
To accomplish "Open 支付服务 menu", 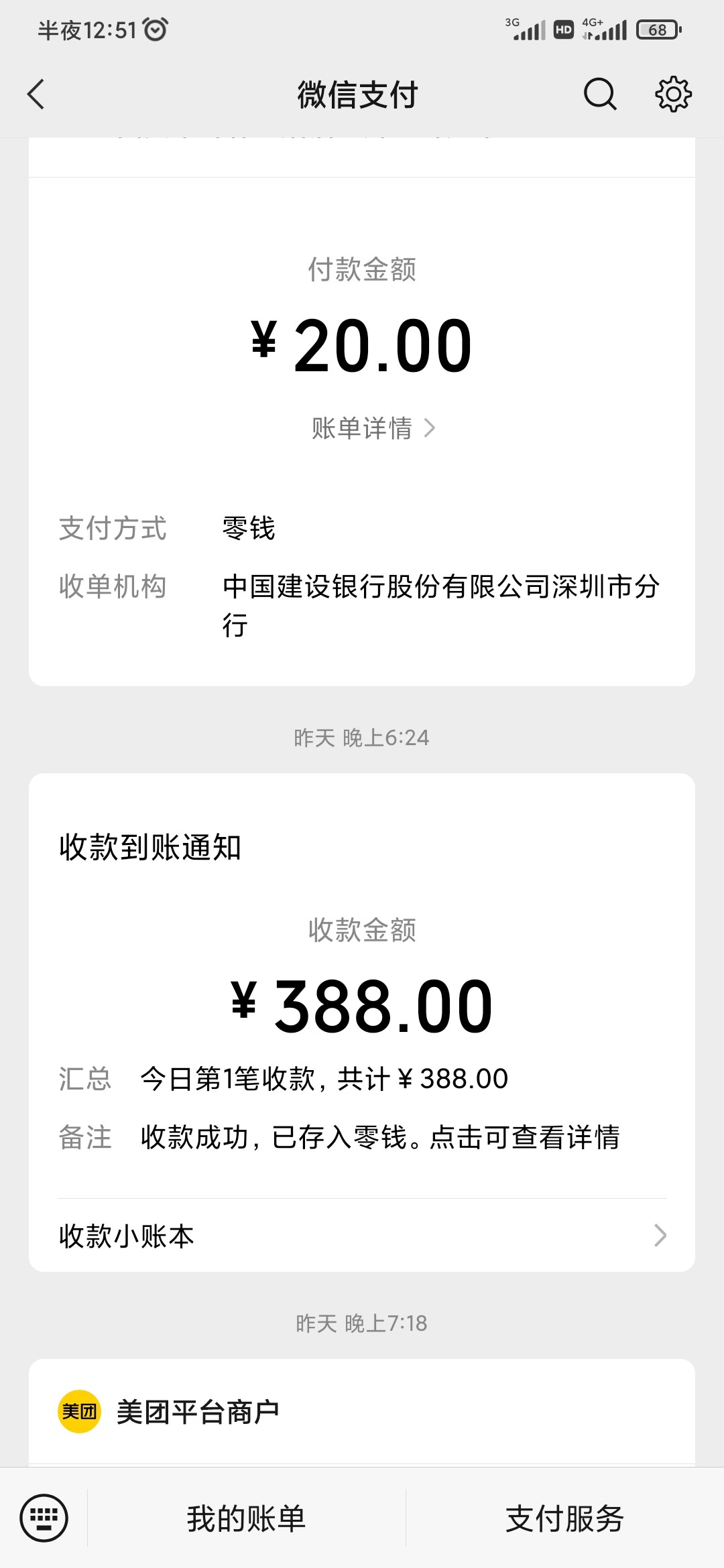I will (x=564, y=1518).
